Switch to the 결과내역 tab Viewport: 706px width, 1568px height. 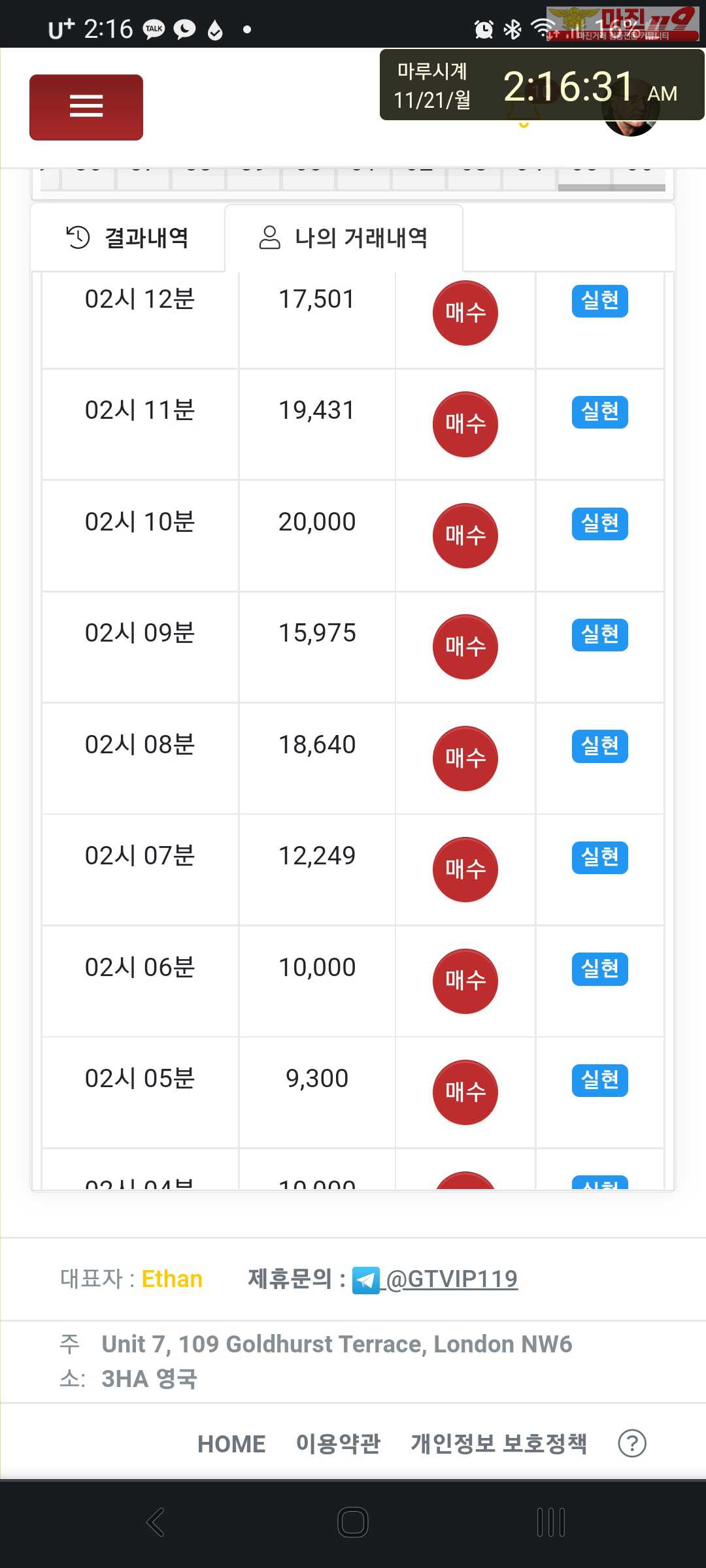[x=128, y=238]
